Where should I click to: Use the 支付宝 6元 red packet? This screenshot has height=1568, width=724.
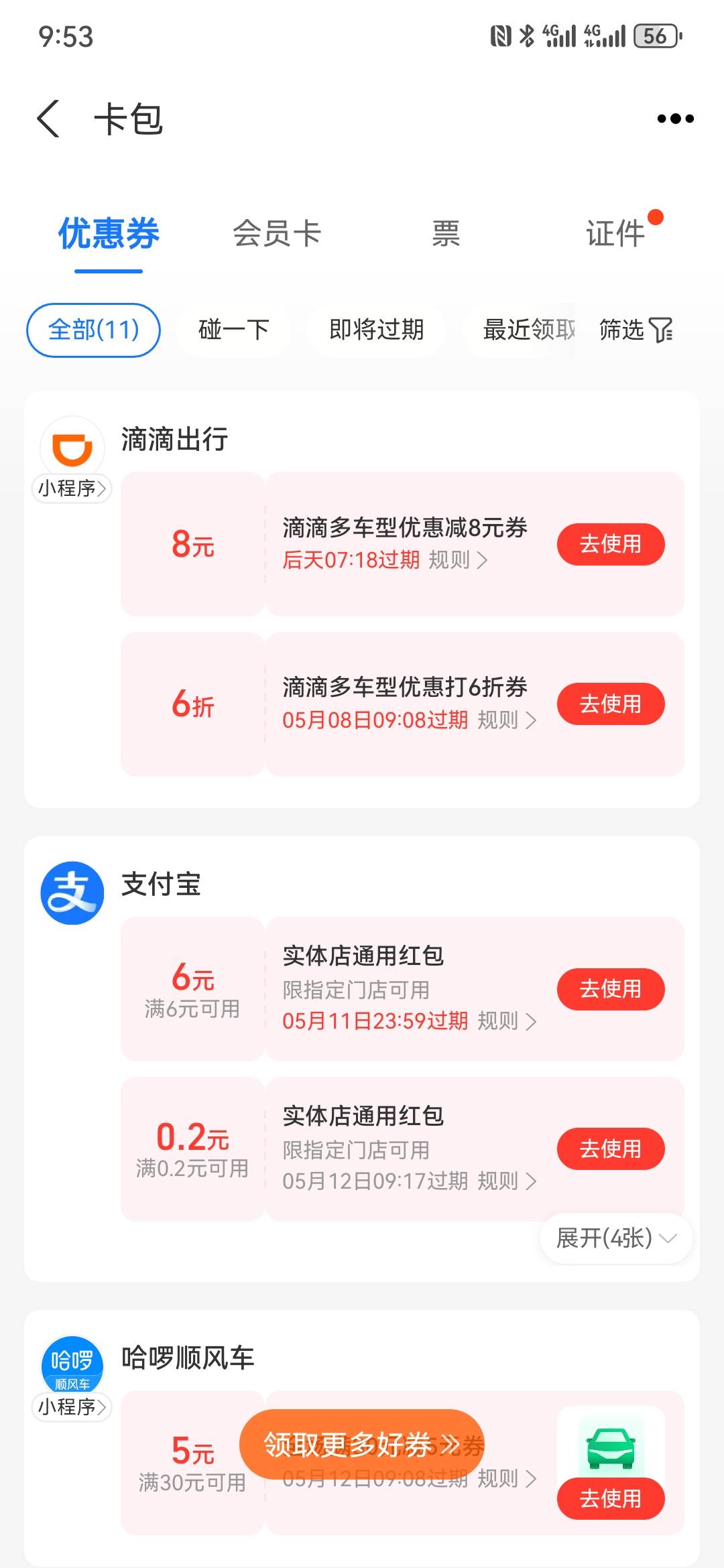coord(611,989)
